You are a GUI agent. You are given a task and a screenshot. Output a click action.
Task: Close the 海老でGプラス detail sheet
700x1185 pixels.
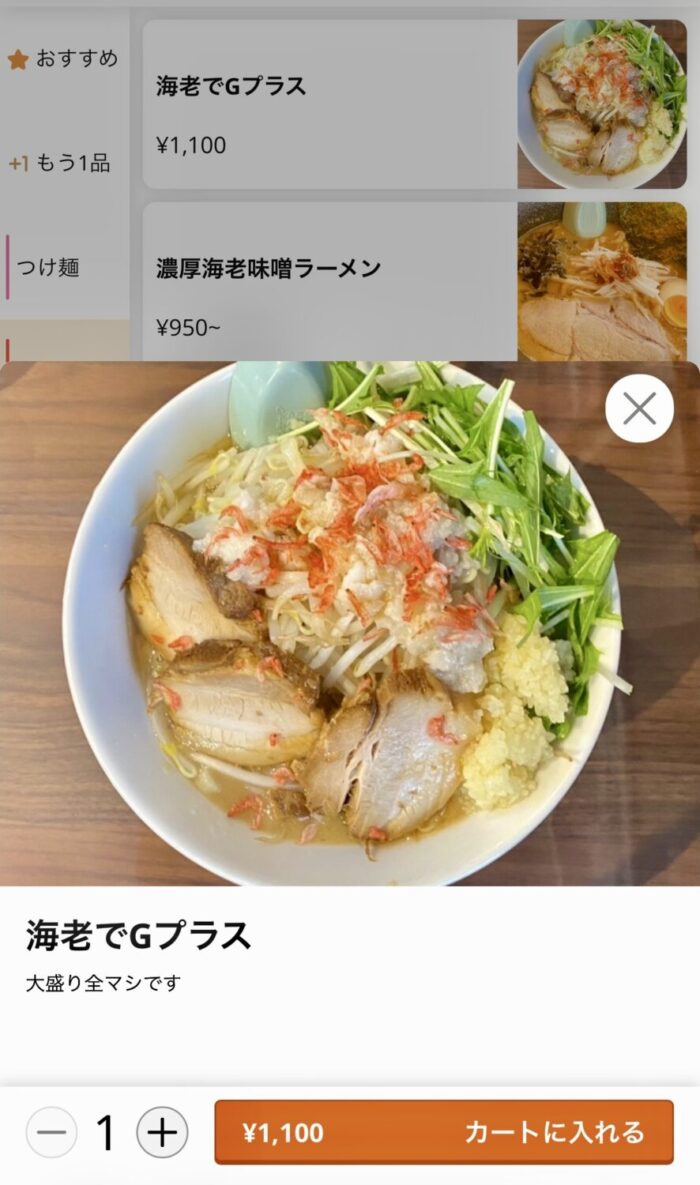(639, 408)
